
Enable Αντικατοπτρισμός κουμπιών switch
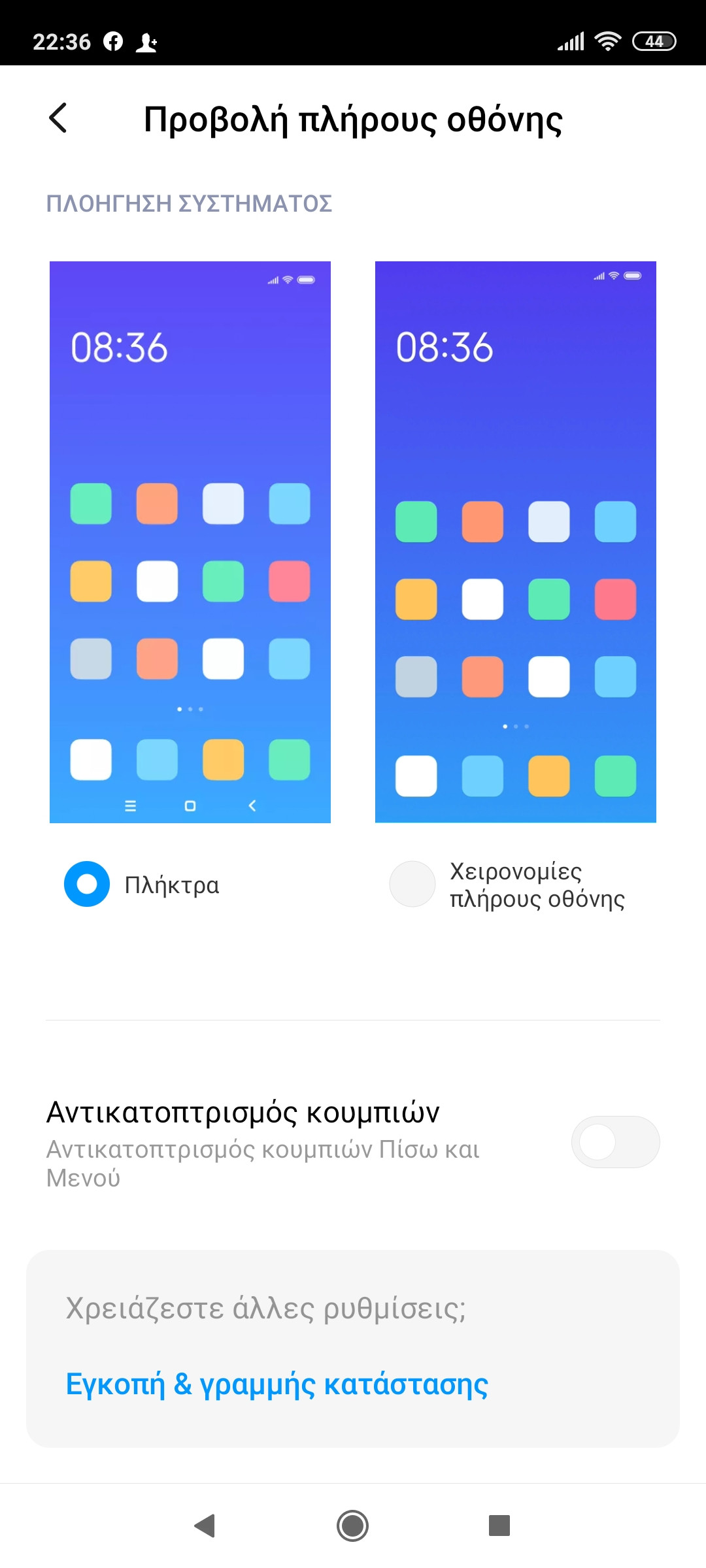[615, 1142]
